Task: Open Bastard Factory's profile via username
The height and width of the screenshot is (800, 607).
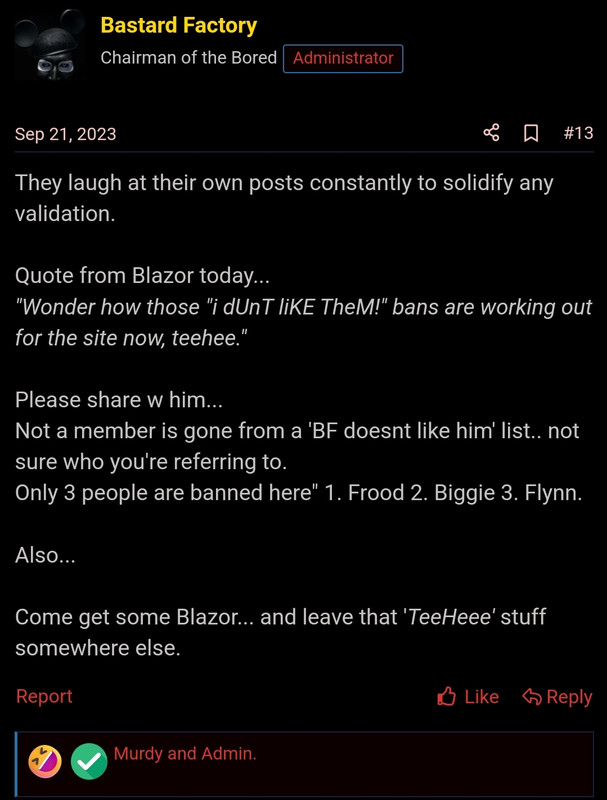Action: 178,26
